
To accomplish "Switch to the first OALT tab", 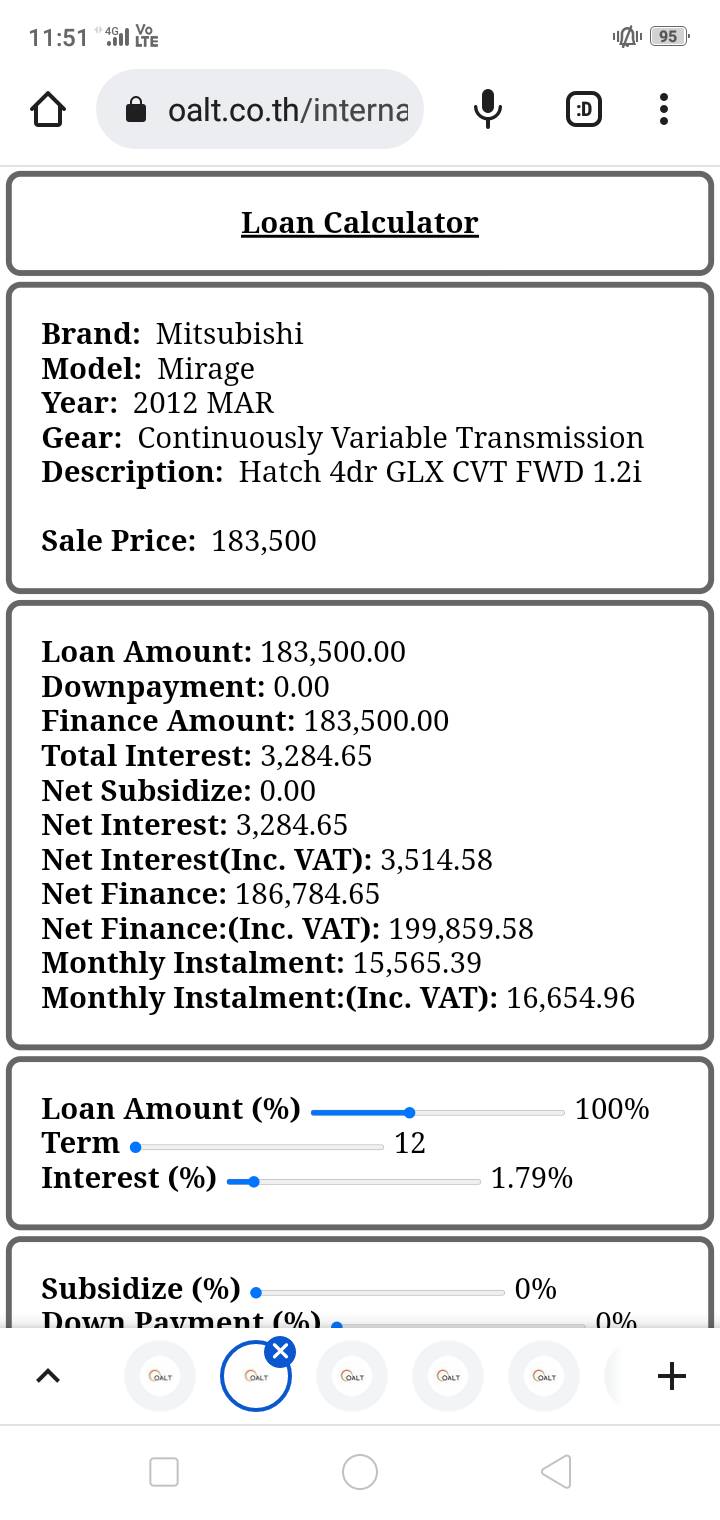I will tap(160, 1376).
